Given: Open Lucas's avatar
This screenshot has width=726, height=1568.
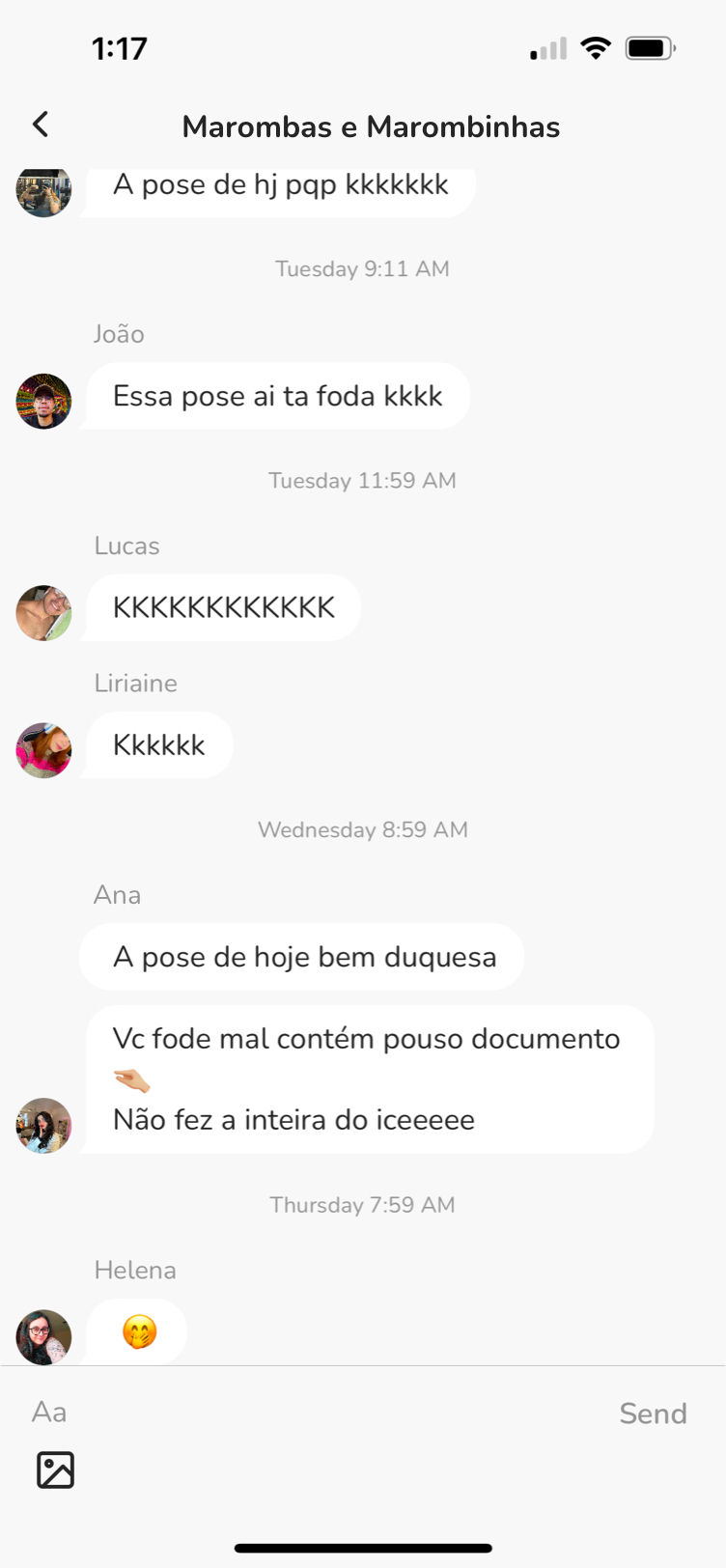Looking at the screenshot, I should [x=43, y=612].
